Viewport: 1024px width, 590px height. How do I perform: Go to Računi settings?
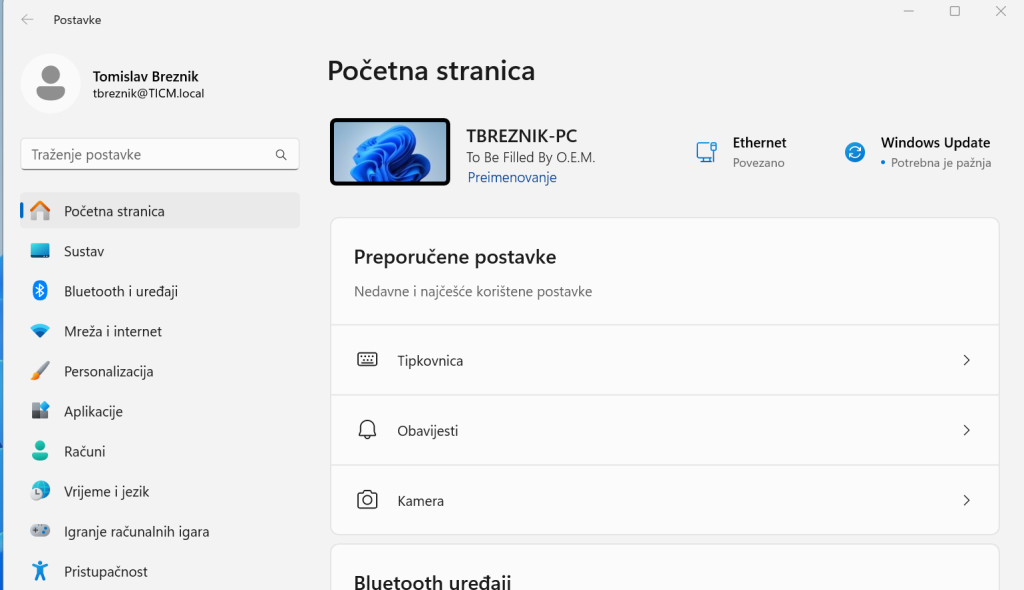coord(84,451)
